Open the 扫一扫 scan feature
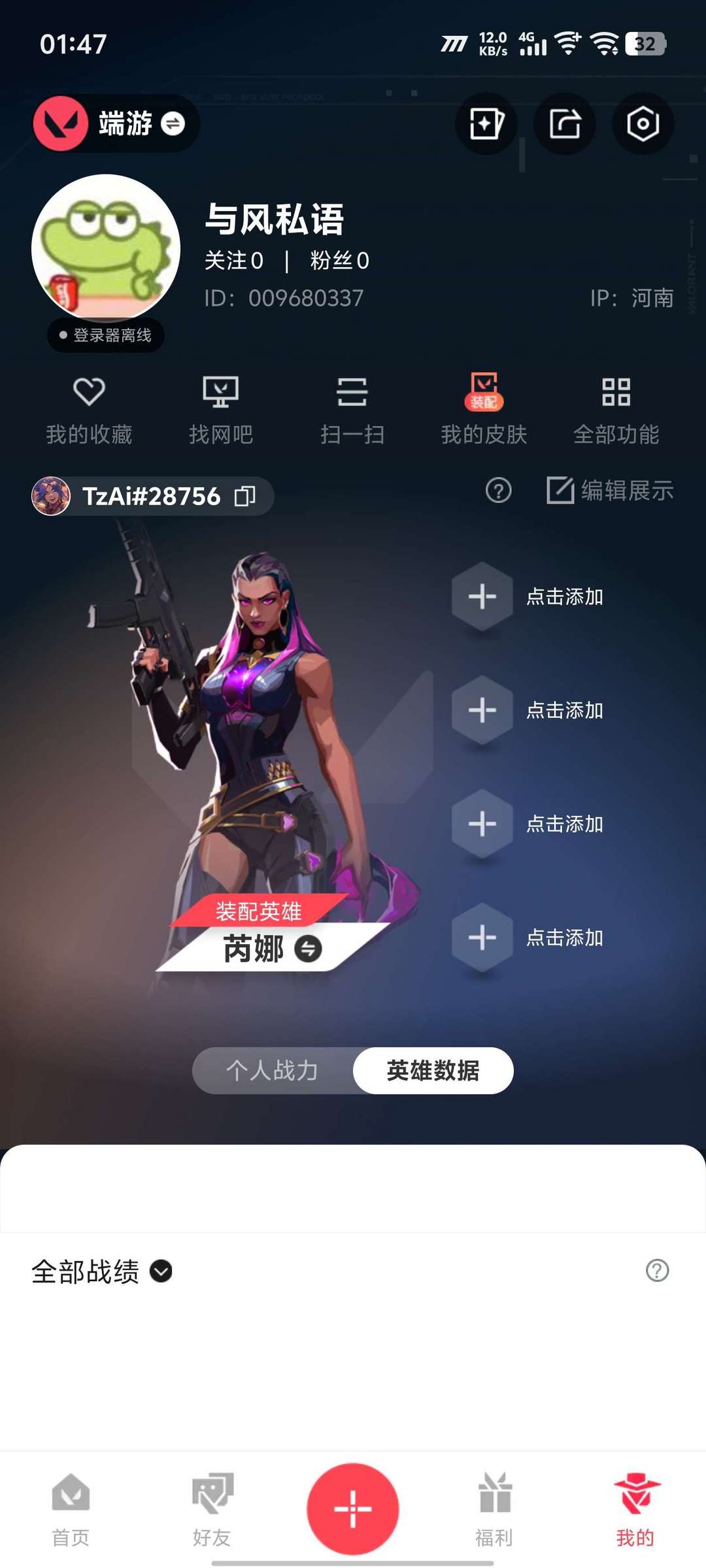This screenshot has height=1568, width=706. 353,408
